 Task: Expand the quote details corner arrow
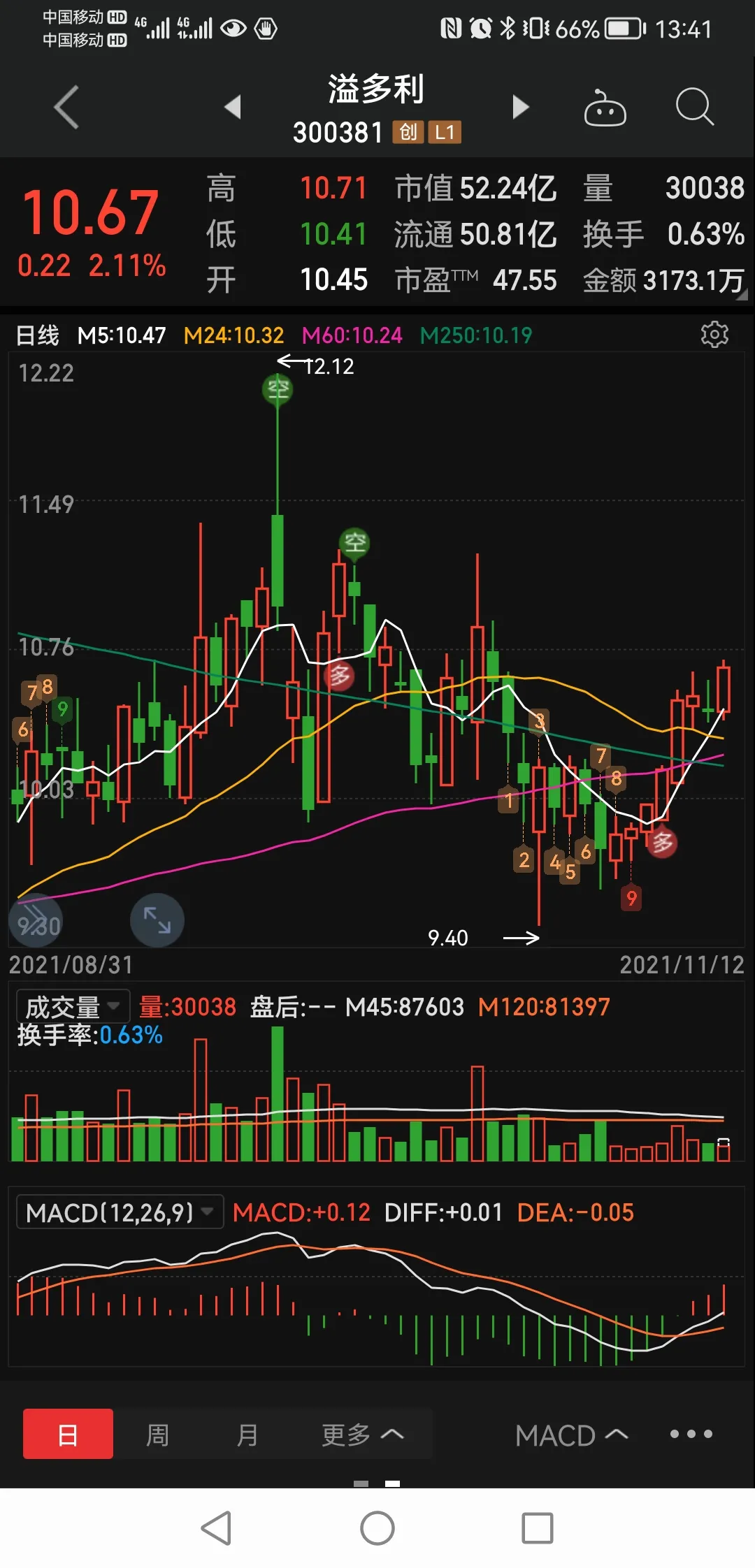pos(742,296)
